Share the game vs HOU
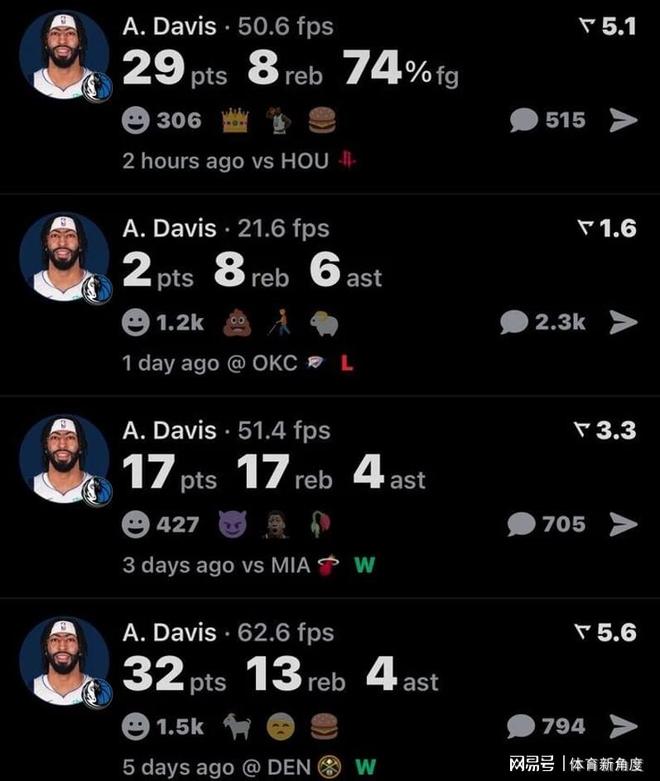Screen dimensions: 660x781 [x=623, y=121]
